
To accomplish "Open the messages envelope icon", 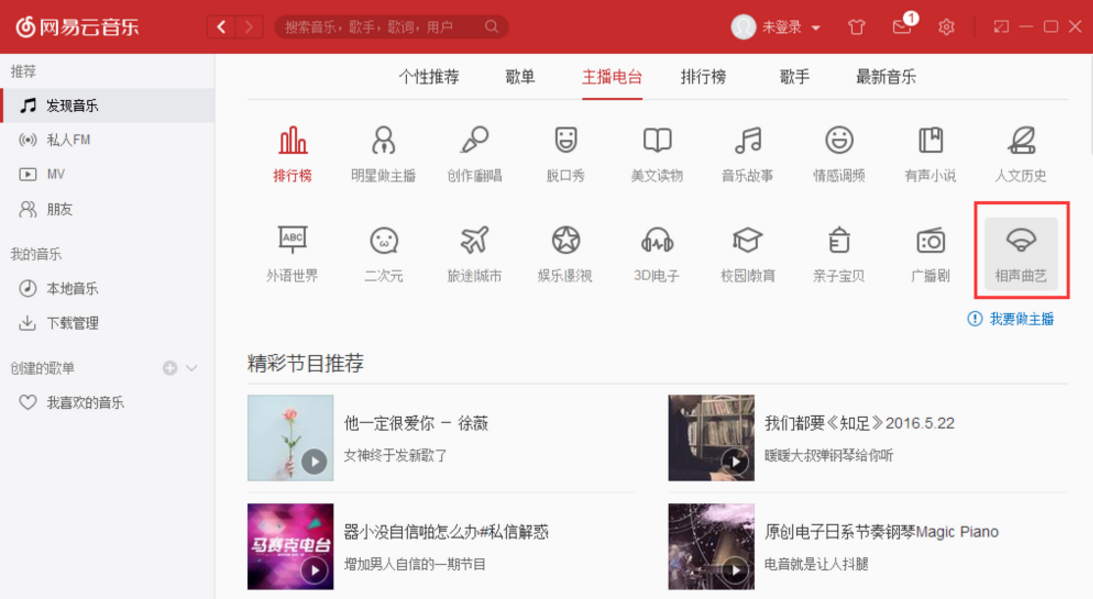I will pyautogui.click(x=902, y=27).
